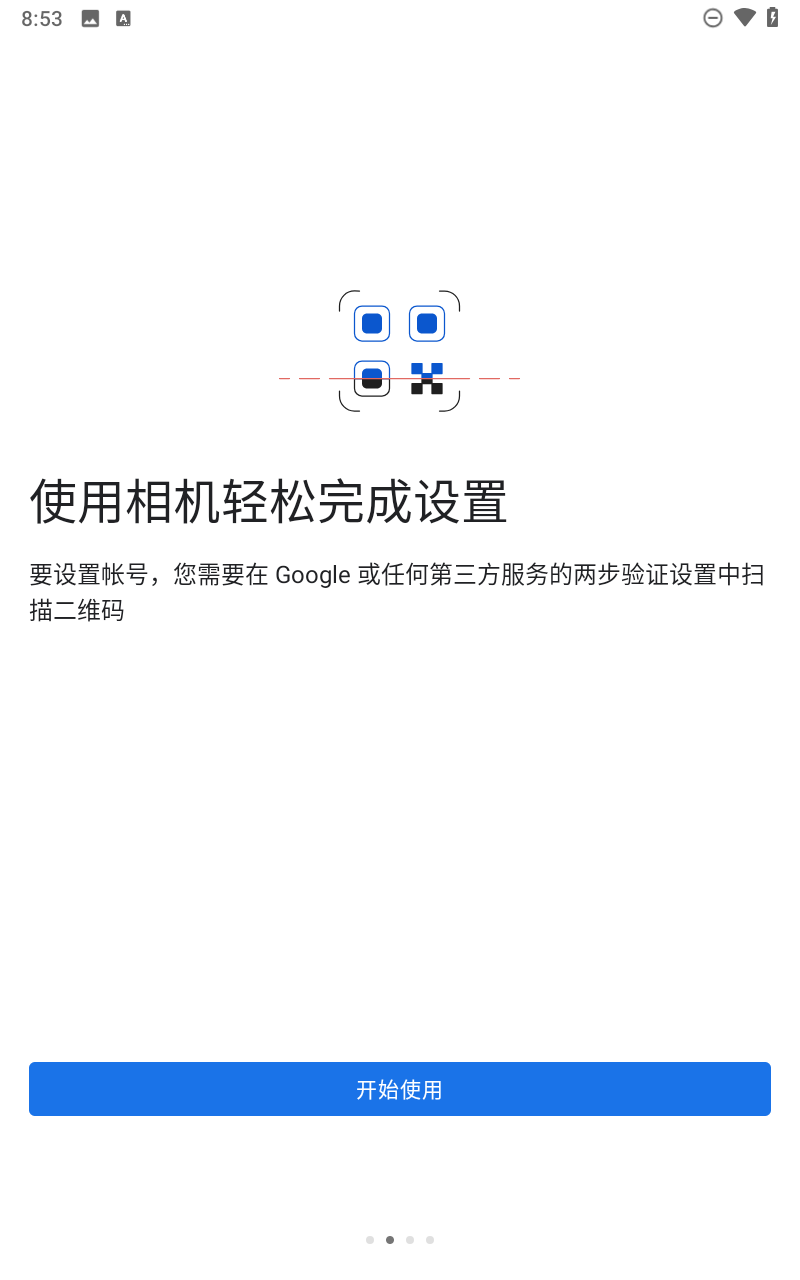Tap the 开始使用 button
The image size is (800, 1280).
tap(400, 1089)
